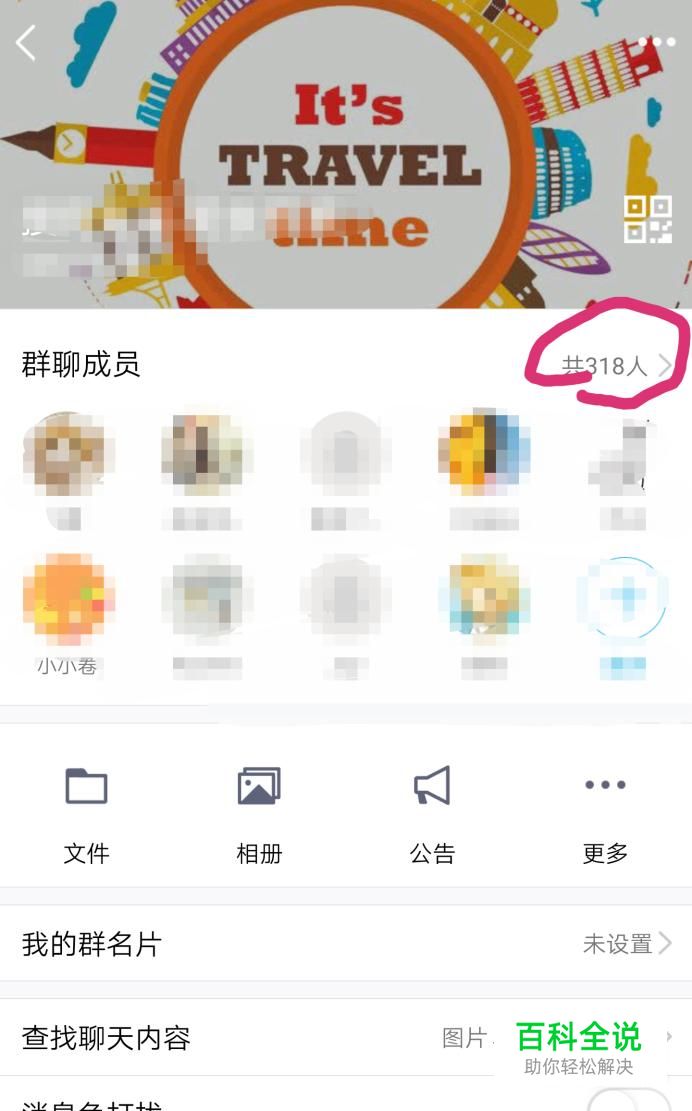Viewport: 692px width, 1111px height.
Task: Toggle the 消息免打扰 switch
Action: (x=628, y=1100)
